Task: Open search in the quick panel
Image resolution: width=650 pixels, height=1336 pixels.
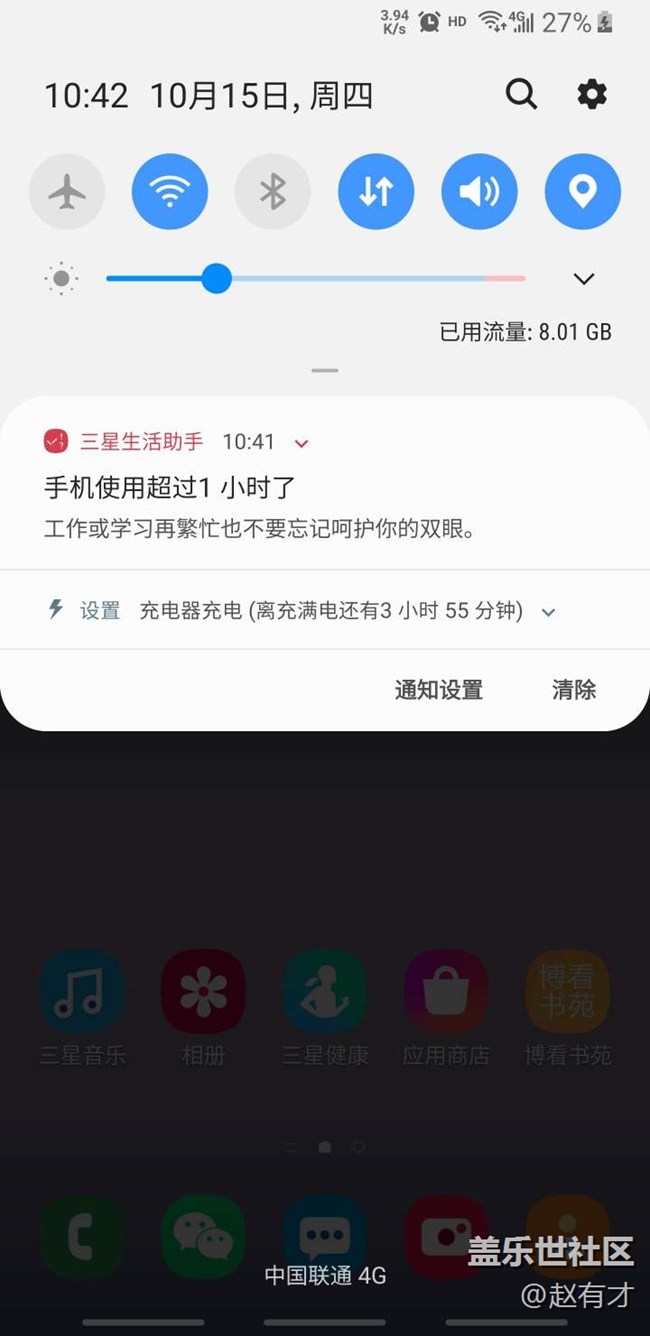Action: pos(521,94)
